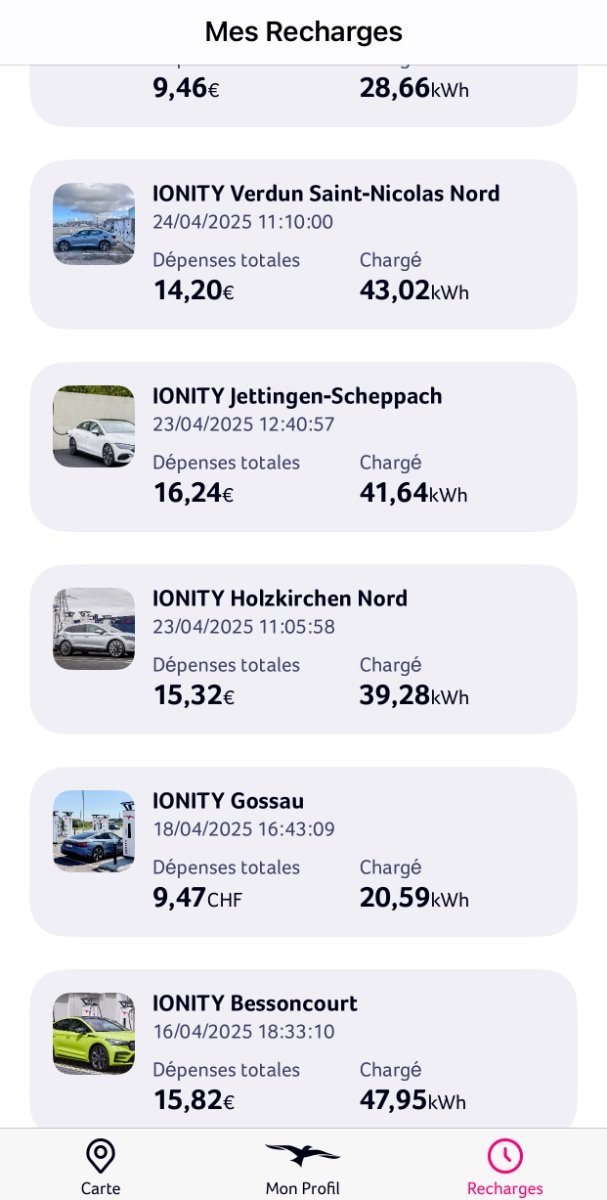Select the IONITY Gossau charging session
This screenshot has height=1200, width=607.
(303, 852)
